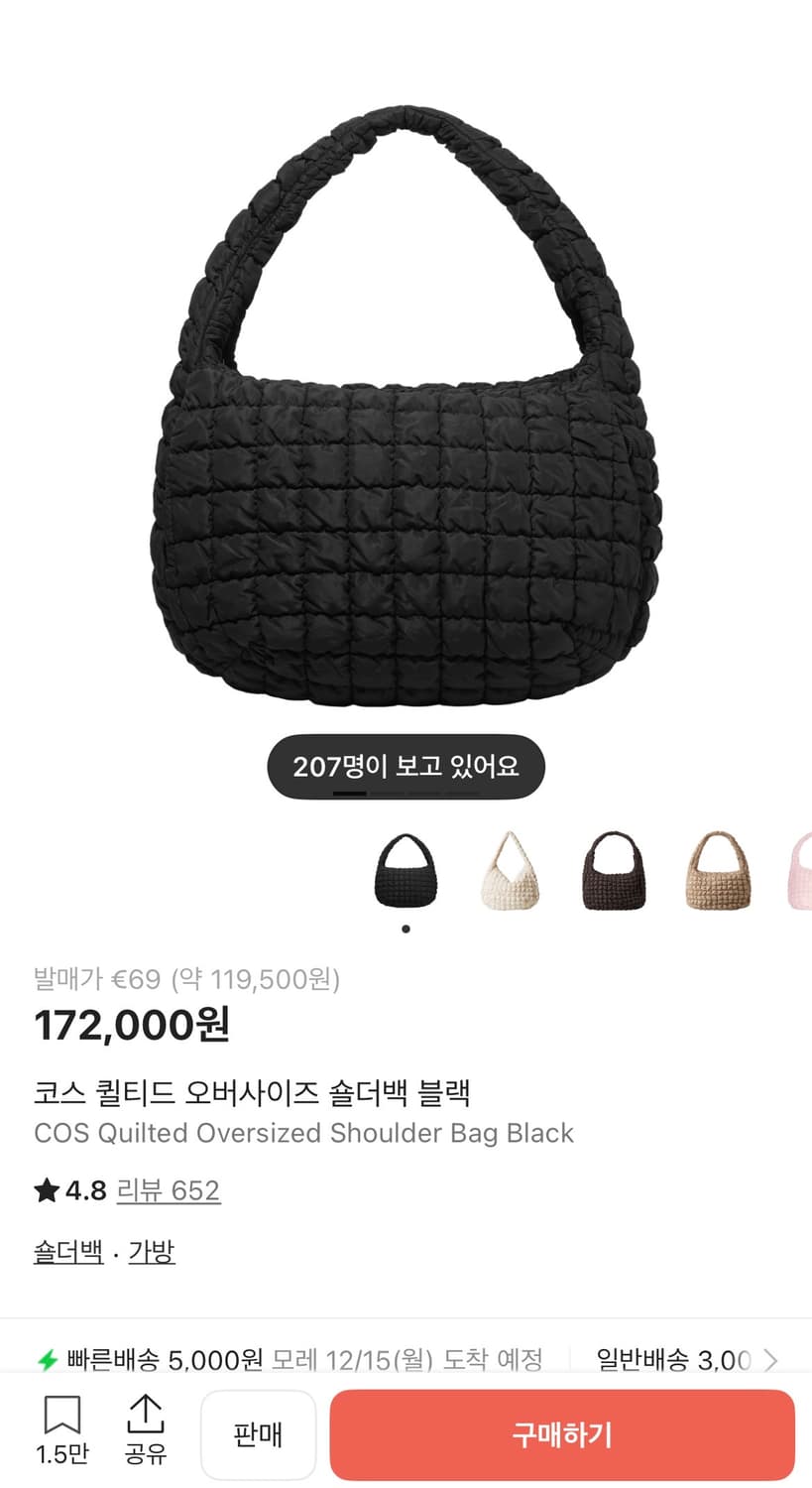Image resolution: width=812 pixels, height=1488 pixels.
Task: Open the 가방 category link
Action: point(150,1251)
